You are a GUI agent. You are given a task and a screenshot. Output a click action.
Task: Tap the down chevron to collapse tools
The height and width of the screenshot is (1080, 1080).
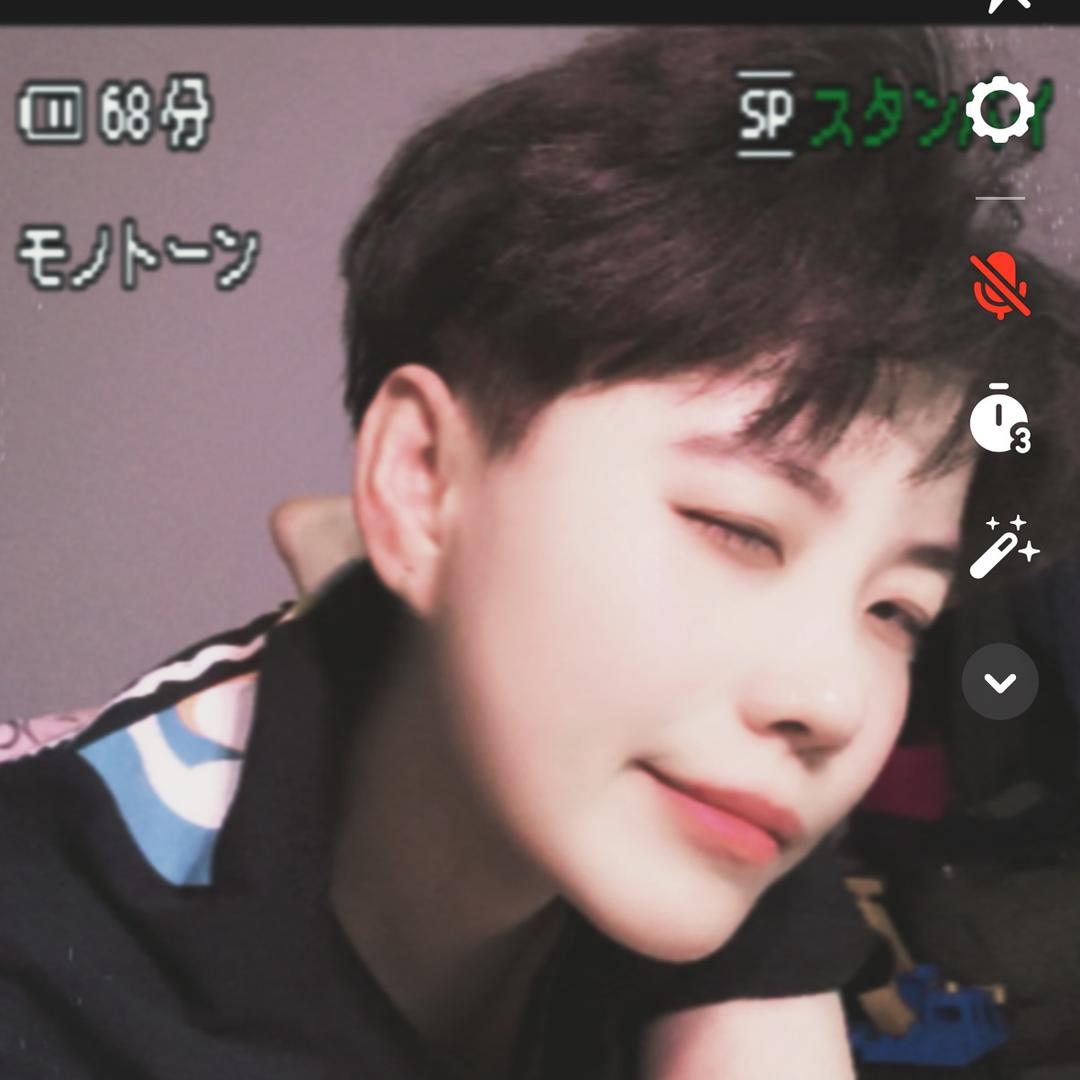coord(1000,682)
